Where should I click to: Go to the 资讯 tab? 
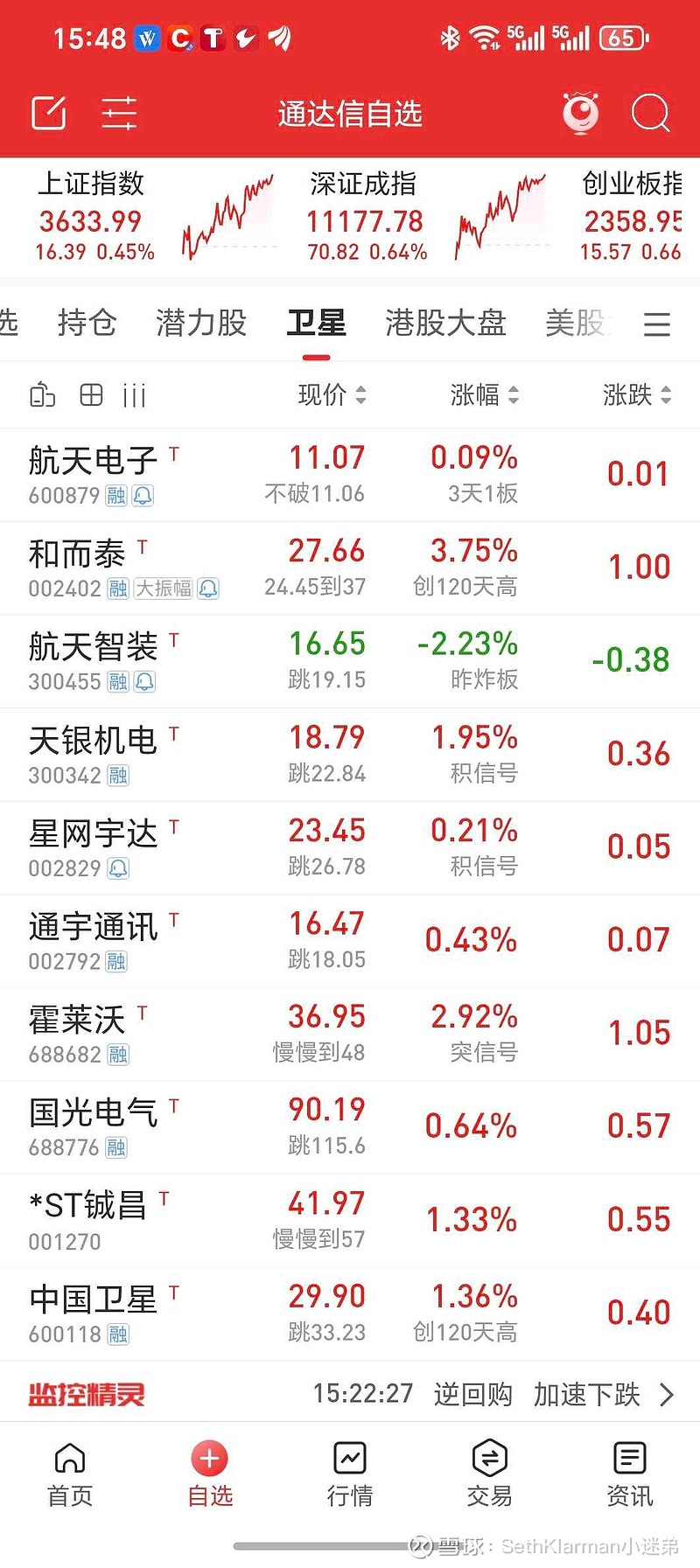click(x=630, y=1474)
